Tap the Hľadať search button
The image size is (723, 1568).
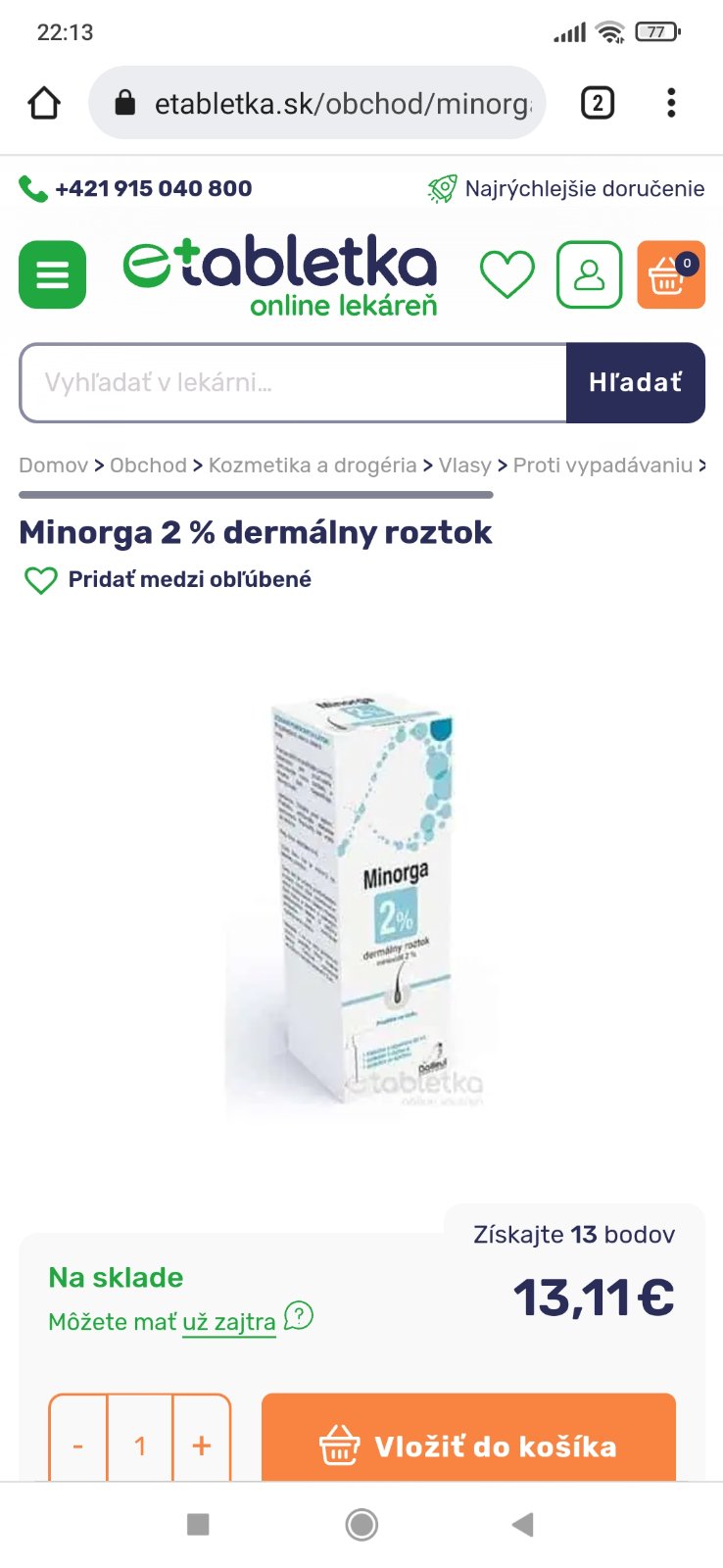point(635,382)
